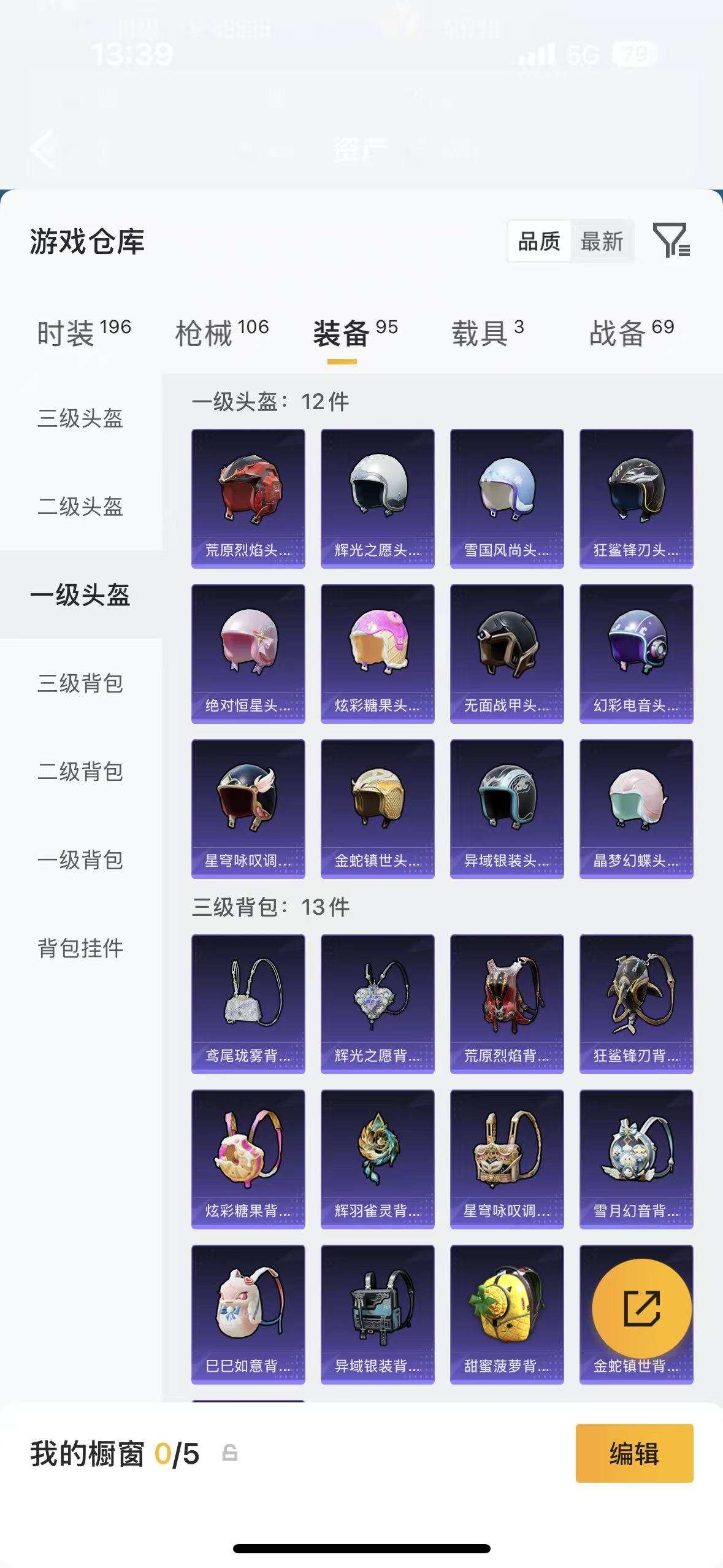Viewport: 723px width, 1568px height.
Task: Collapse the 一级头盔 section
Action: coord(78,594)
